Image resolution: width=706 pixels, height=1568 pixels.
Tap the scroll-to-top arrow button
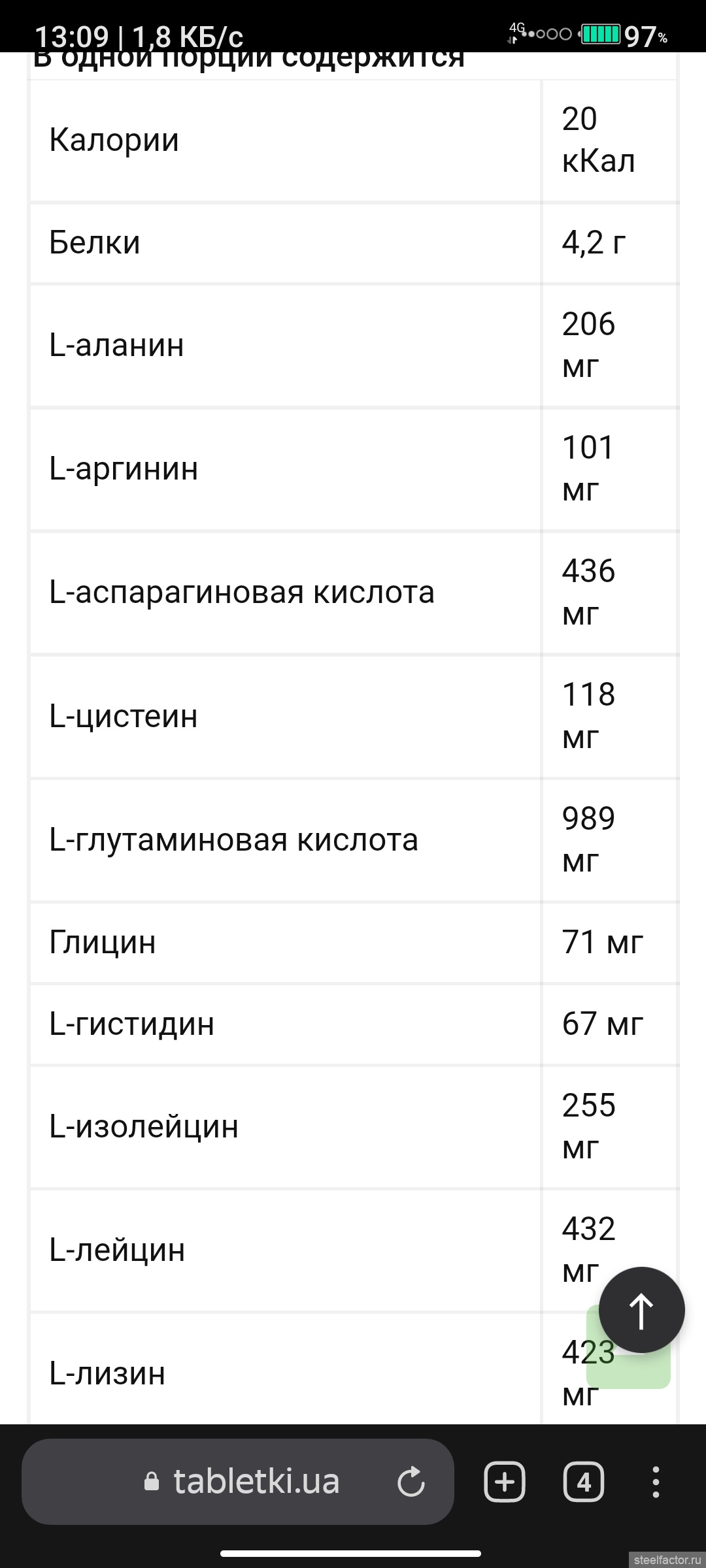coord(641,1310)
